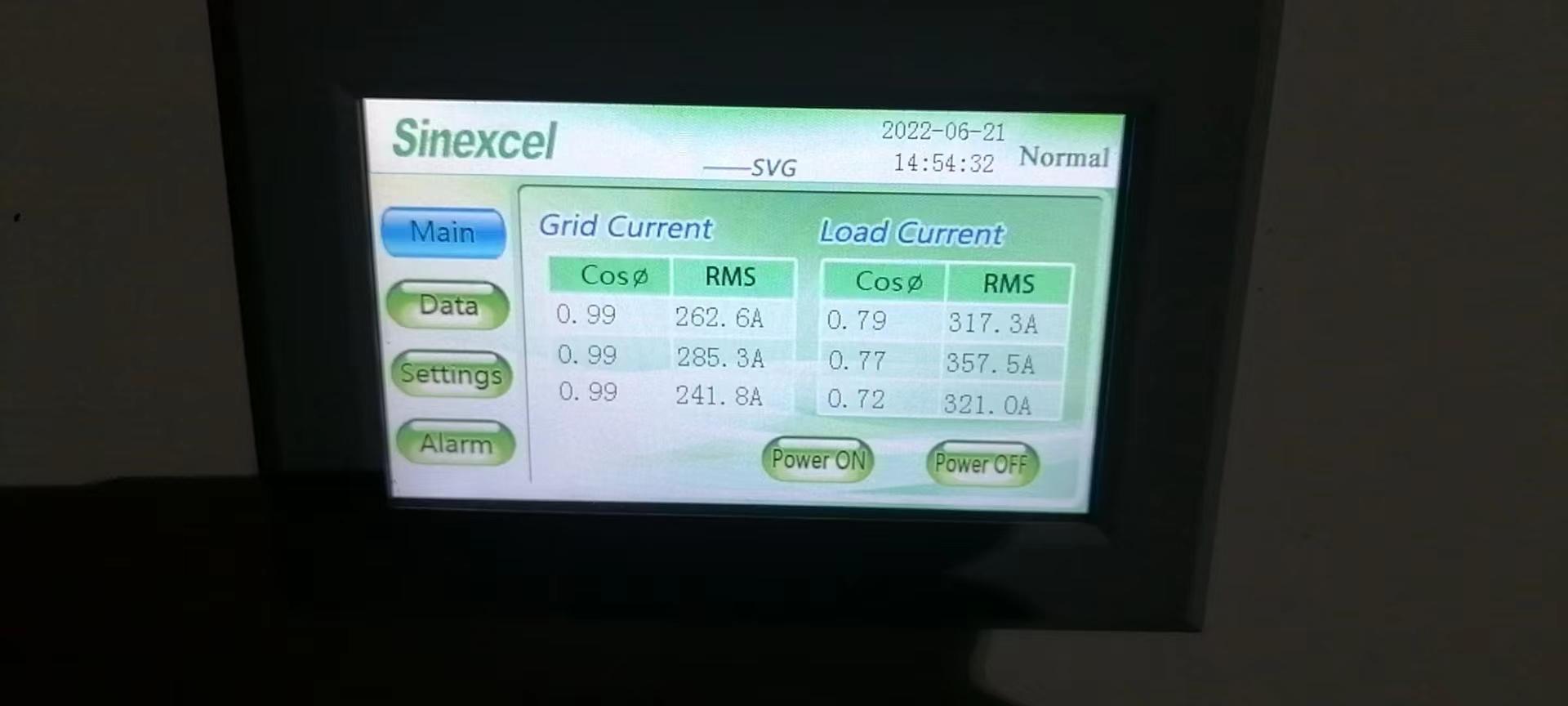This screenshot has height=706, width=1568.
Task: Tap the Power OFF button
Action: (982, 464)
